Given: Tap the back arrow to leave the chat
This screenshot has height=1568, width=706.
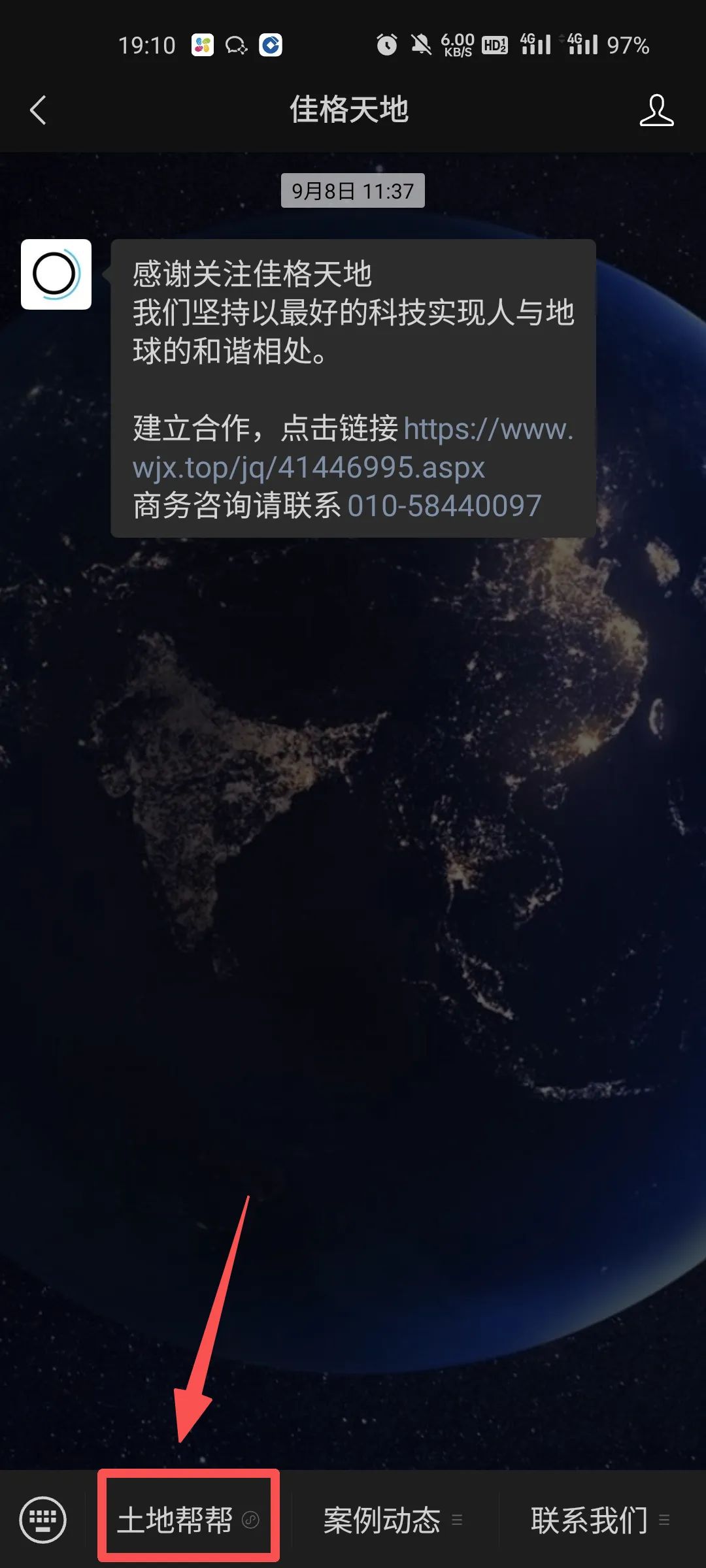Looking at the screenshot, I should 37,110.
